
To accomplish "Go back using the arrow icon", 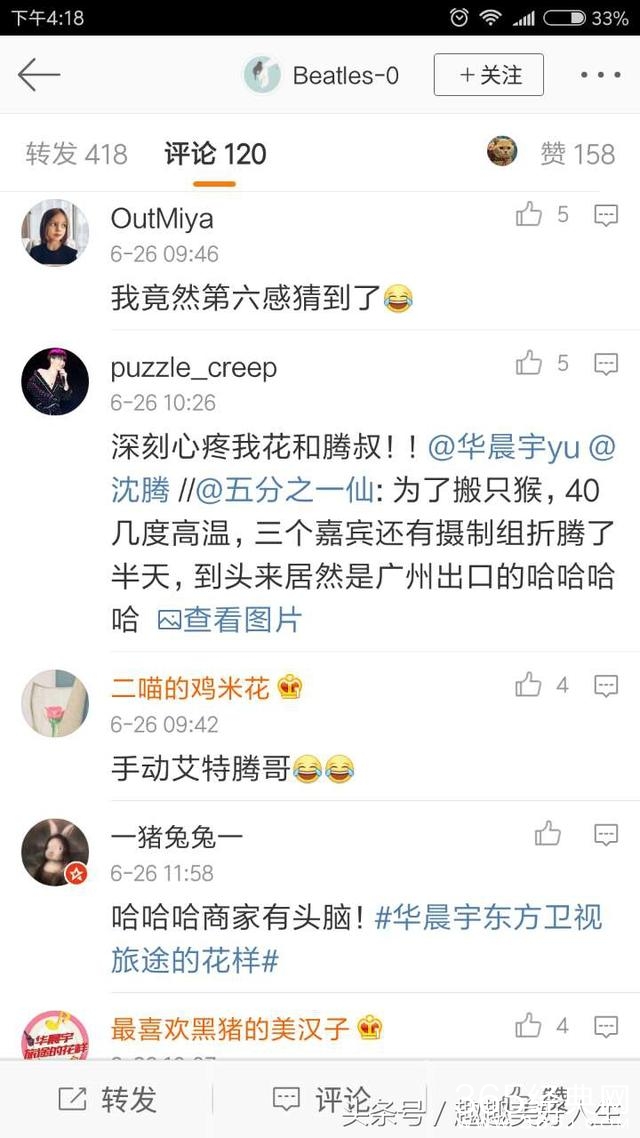I will [39, 75].
